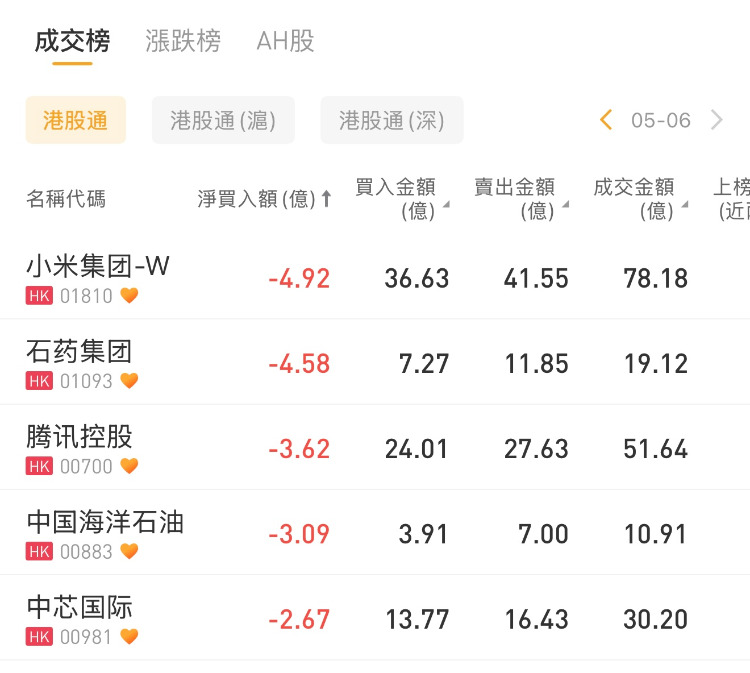Sort by 成交金額 column
This screenshot has width=750, height=673.
coord(639,198)
